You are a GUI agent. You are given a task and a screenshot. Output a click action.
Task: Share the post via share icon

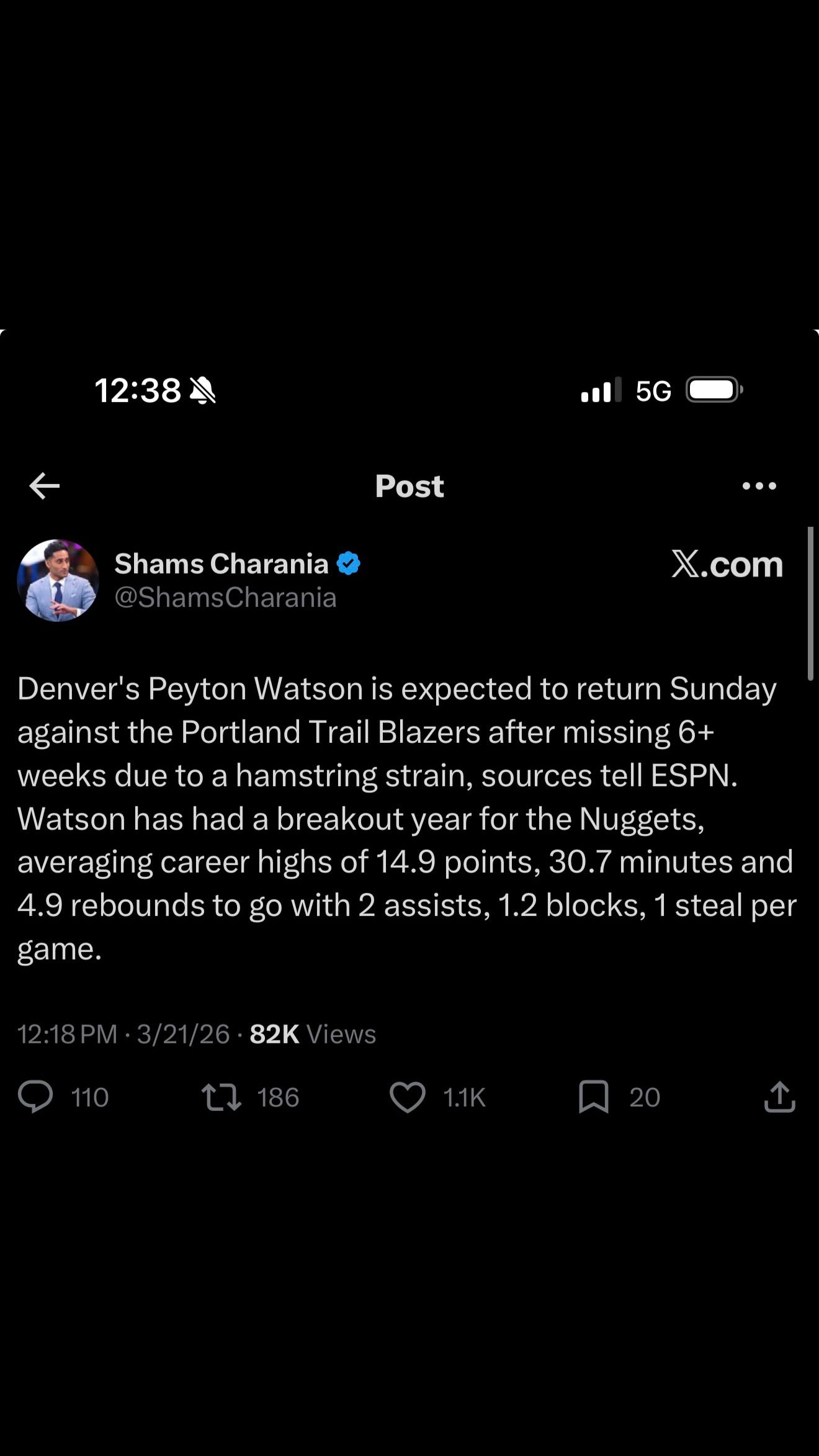coord(779,1097)
